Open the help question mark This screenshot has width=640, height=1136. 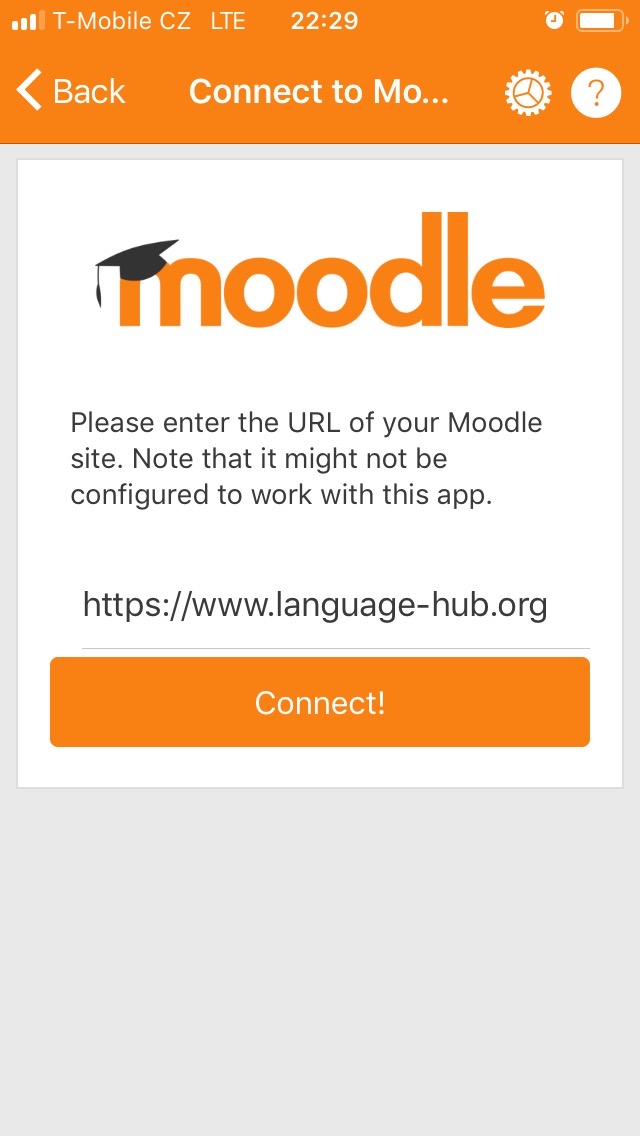tap(596, 93)
